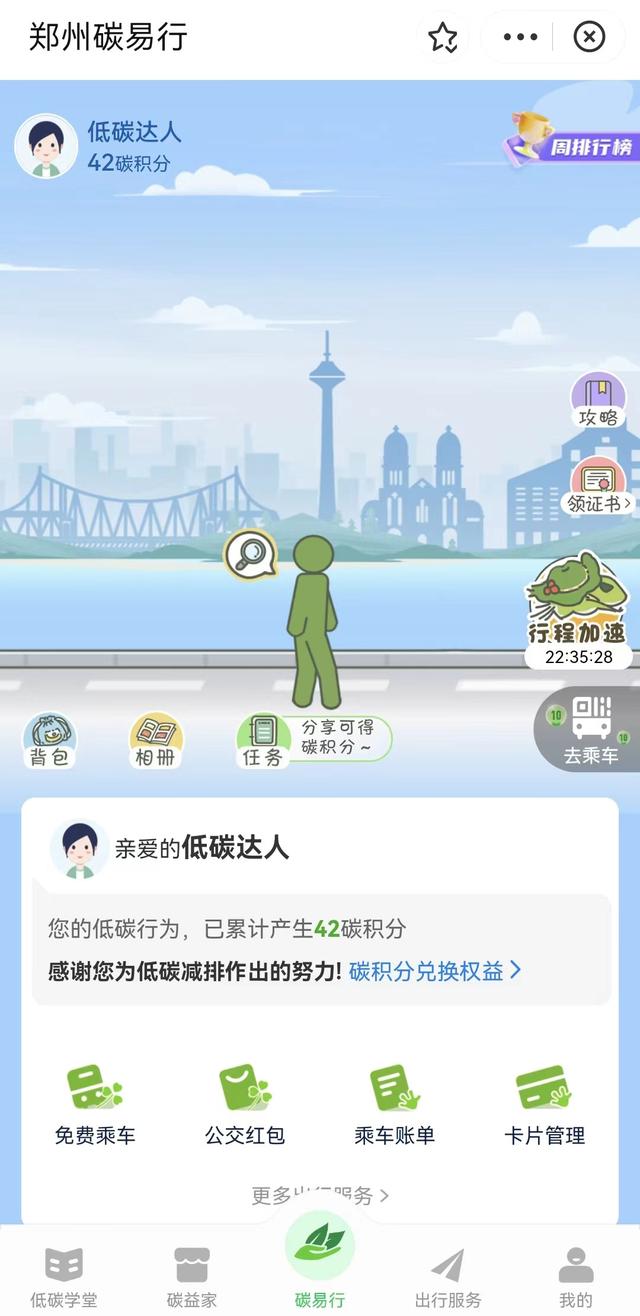Image resolution: width=640 pixels, height=1316 pixels.
Task: Open the 任务 task list
Action: [x=263, y=740]
